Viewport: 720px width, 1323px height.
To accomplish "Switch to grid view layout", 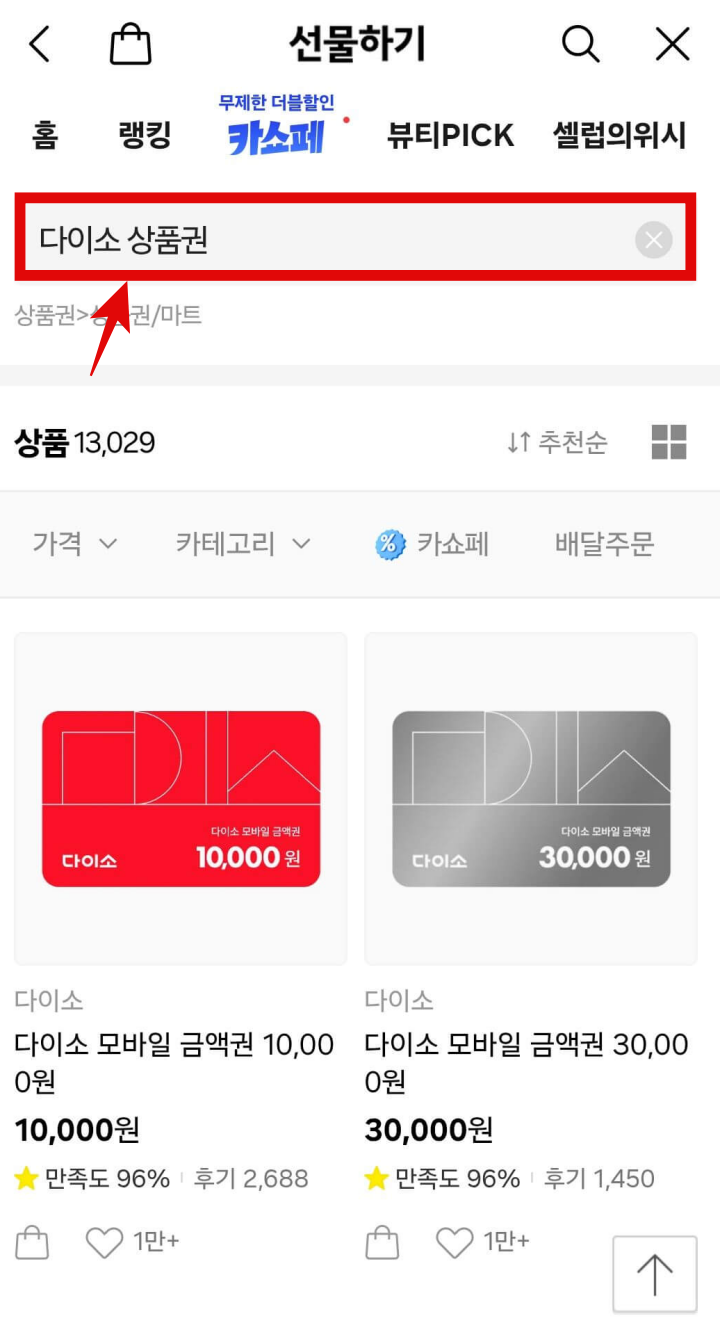I will [x=669, y=442].
